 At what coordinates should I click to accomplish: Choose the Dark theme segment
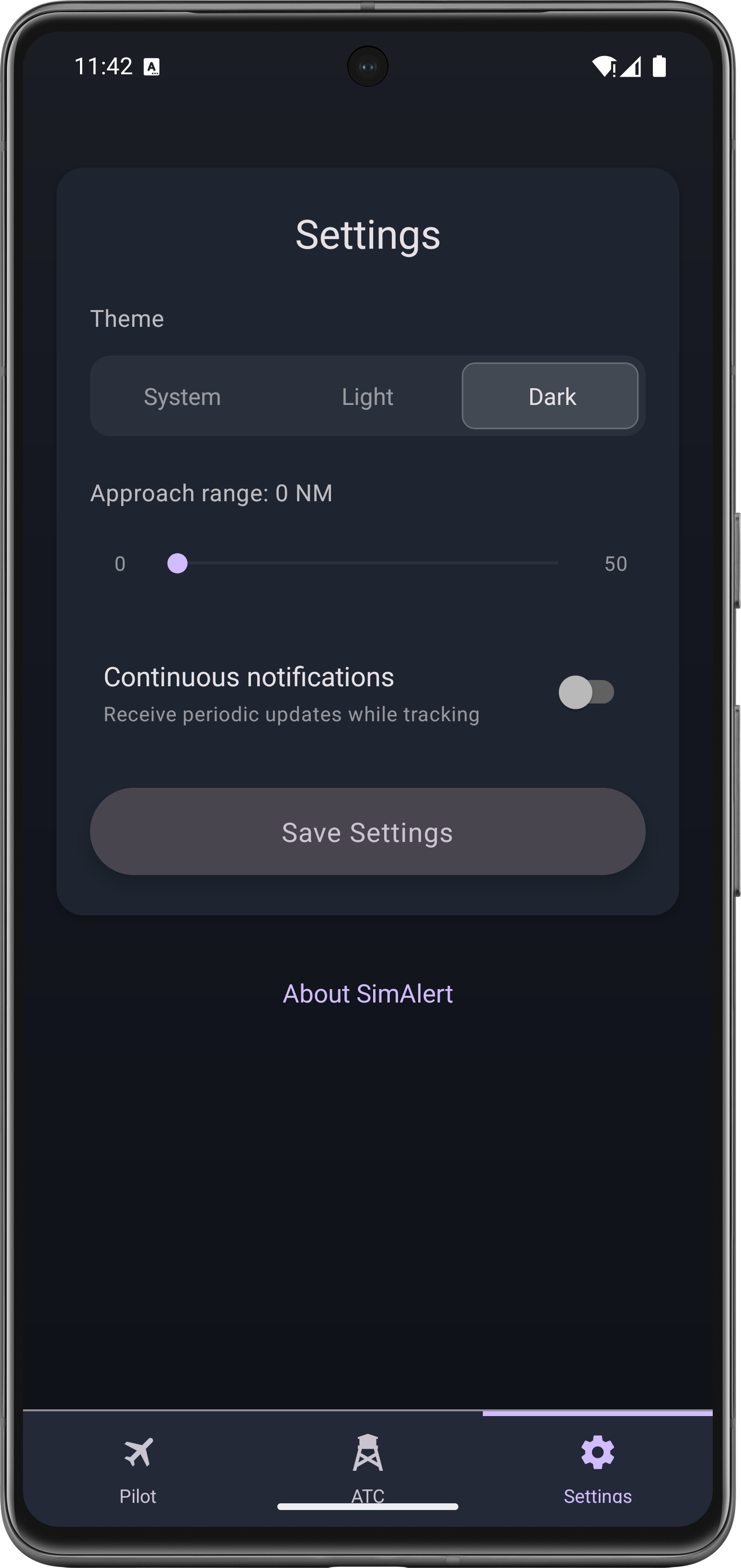point(550,396)
